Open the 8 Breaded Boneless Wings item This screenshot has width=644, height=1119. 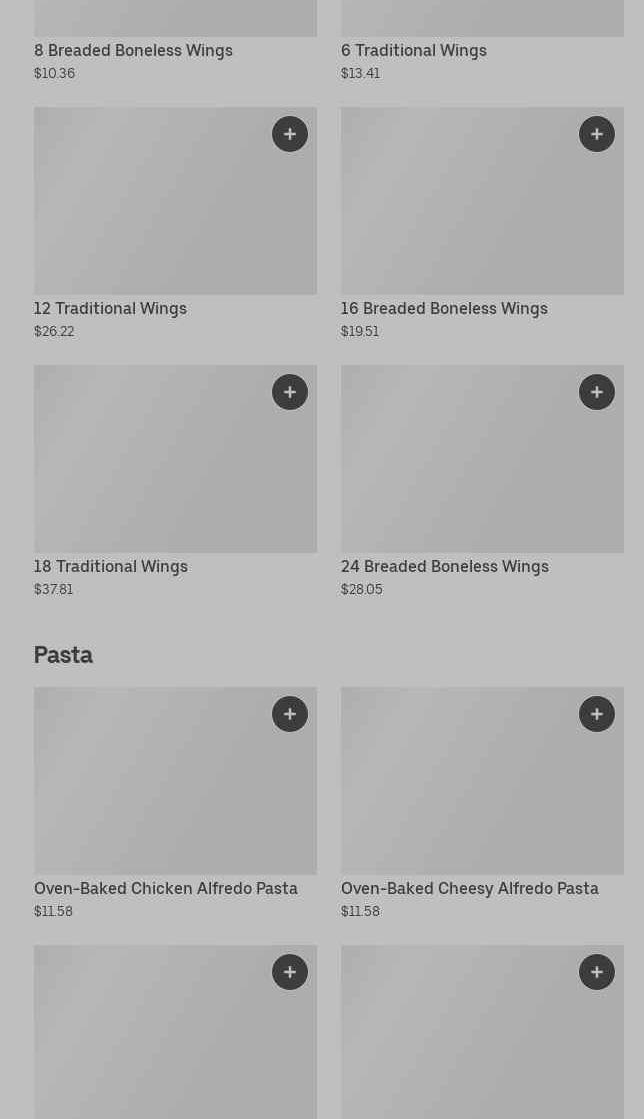click(x=133, y=50)
